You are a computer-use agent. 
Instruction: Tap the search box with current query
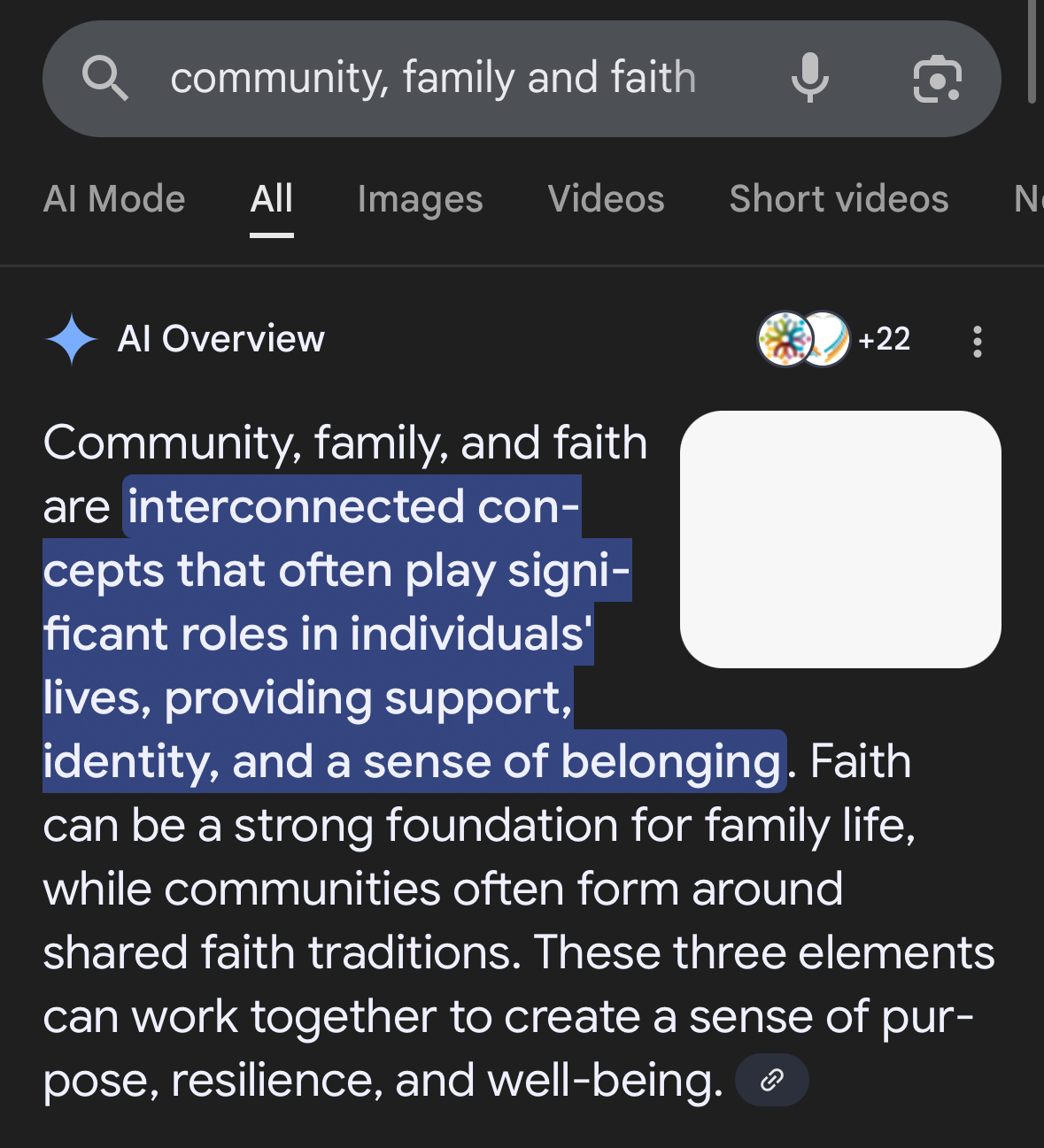[432, 78]
